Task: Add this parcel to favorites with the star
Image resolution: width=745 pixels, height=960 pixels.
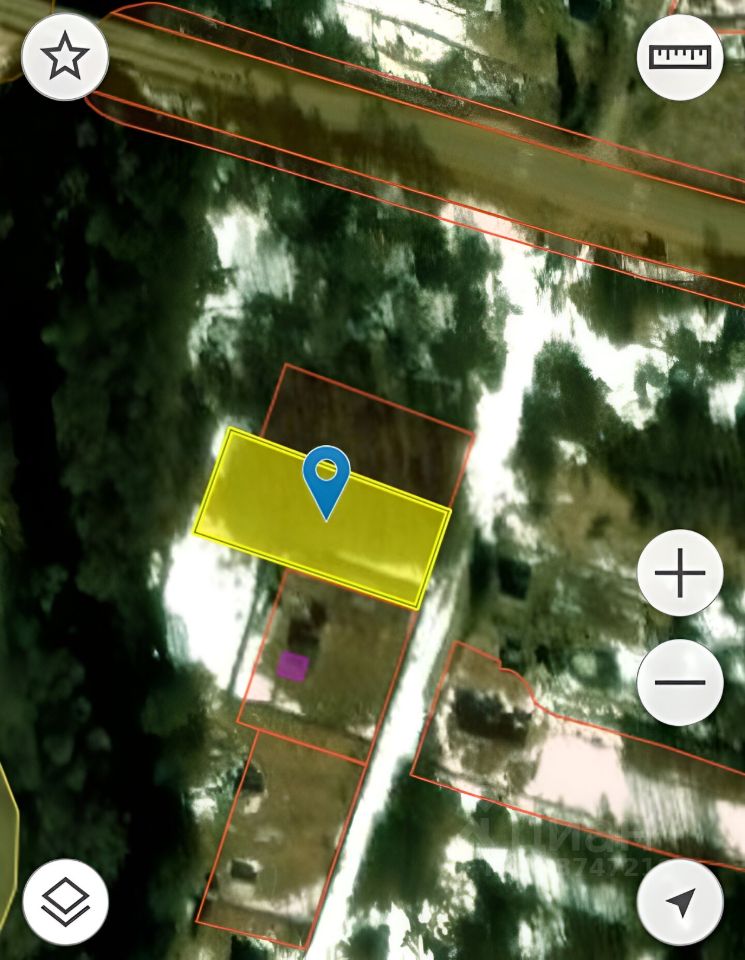Action: tap(65, 57)
